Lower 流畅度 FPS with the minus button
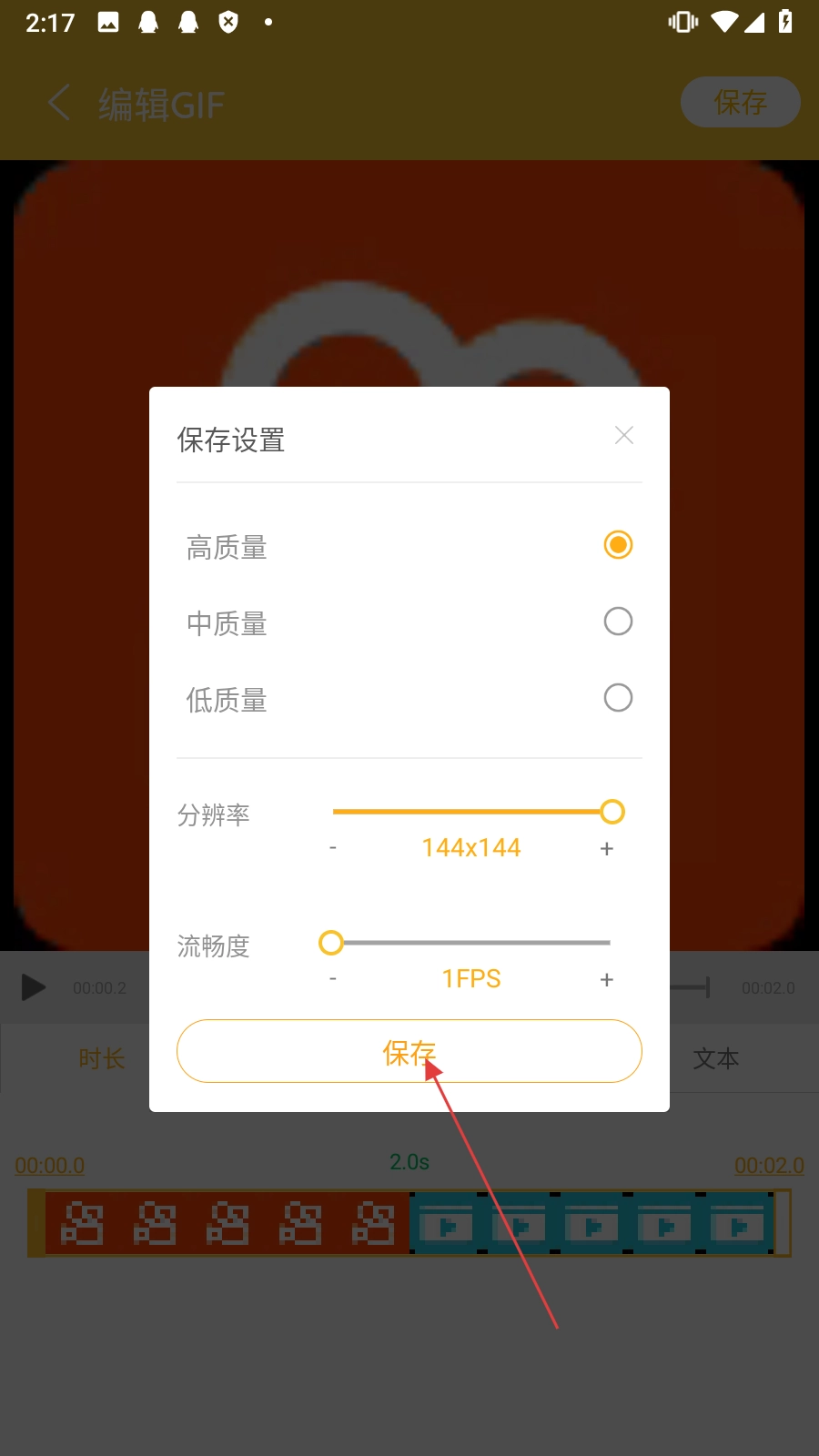Screen dimensions: 819x1456 [x=333, y=979]
